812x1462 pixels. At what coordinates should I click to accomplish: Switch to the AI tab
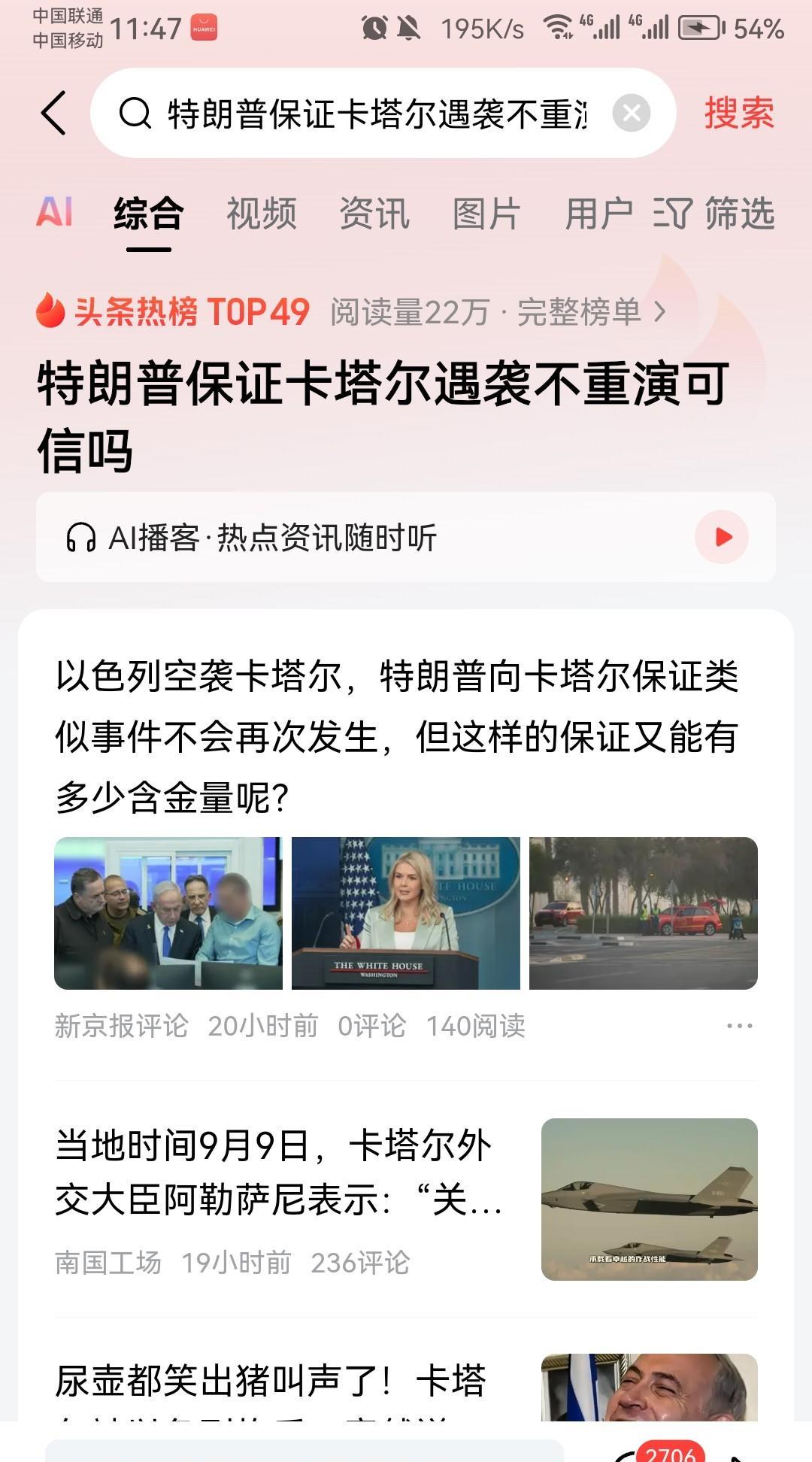tap(55, 213)
